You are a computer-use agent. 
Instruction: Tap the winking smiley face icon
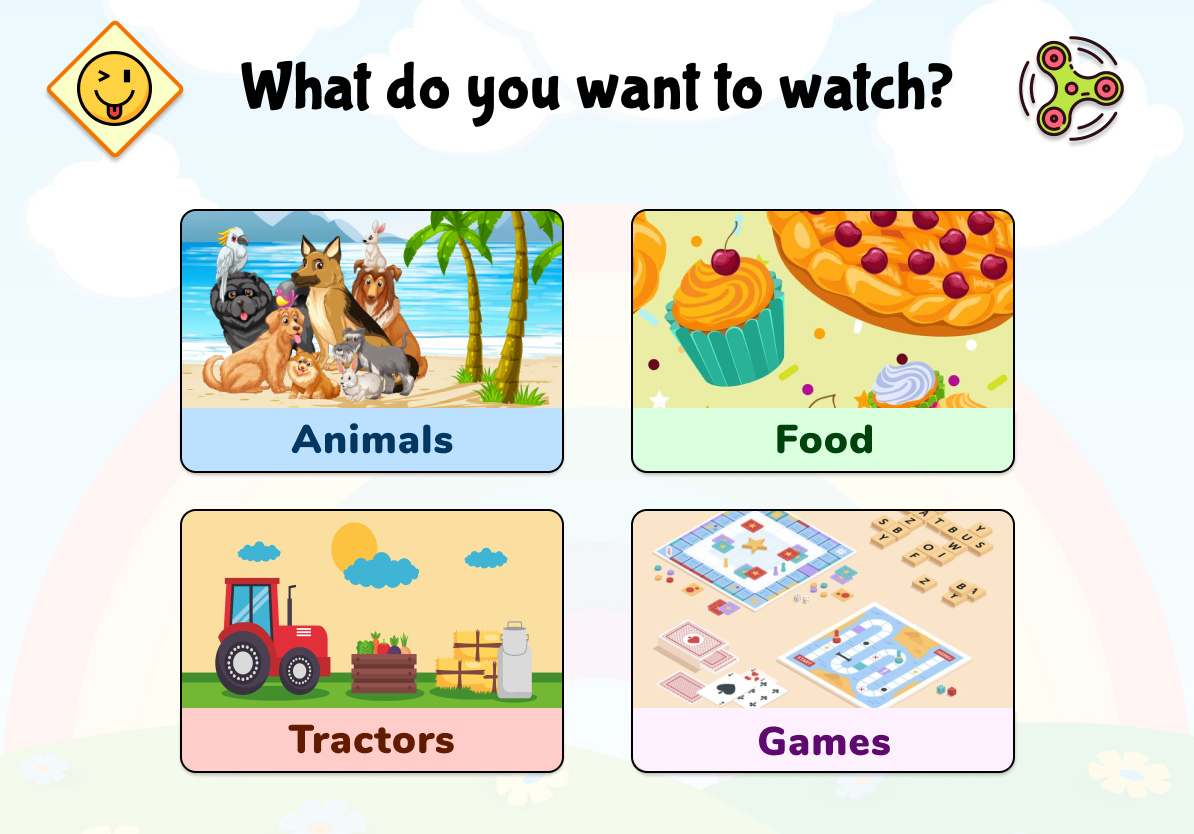pyautogui.click(x=115, y=89)
